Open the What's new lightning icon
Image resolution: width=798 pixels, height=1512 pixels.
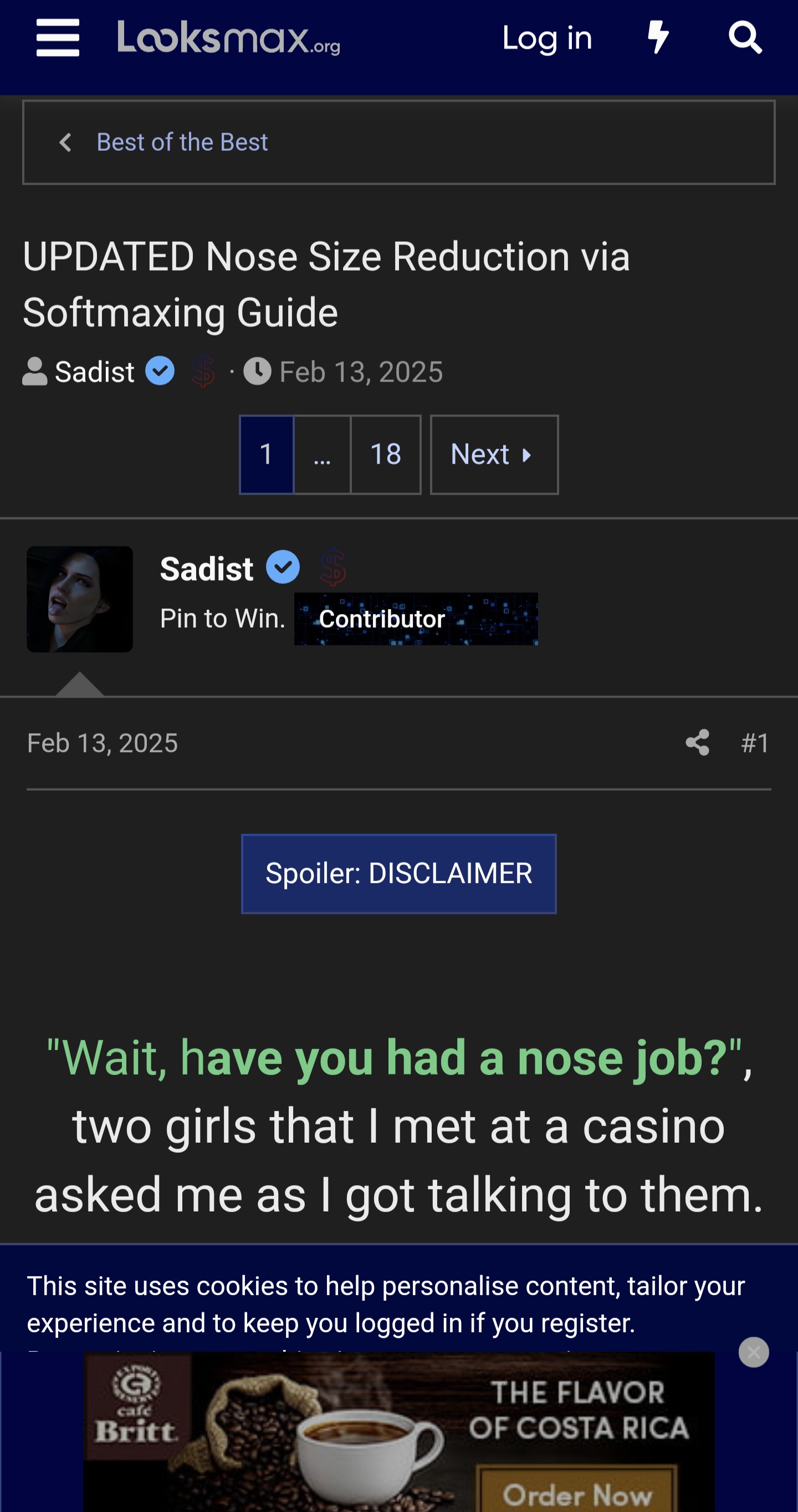click(x=658, y=38)
